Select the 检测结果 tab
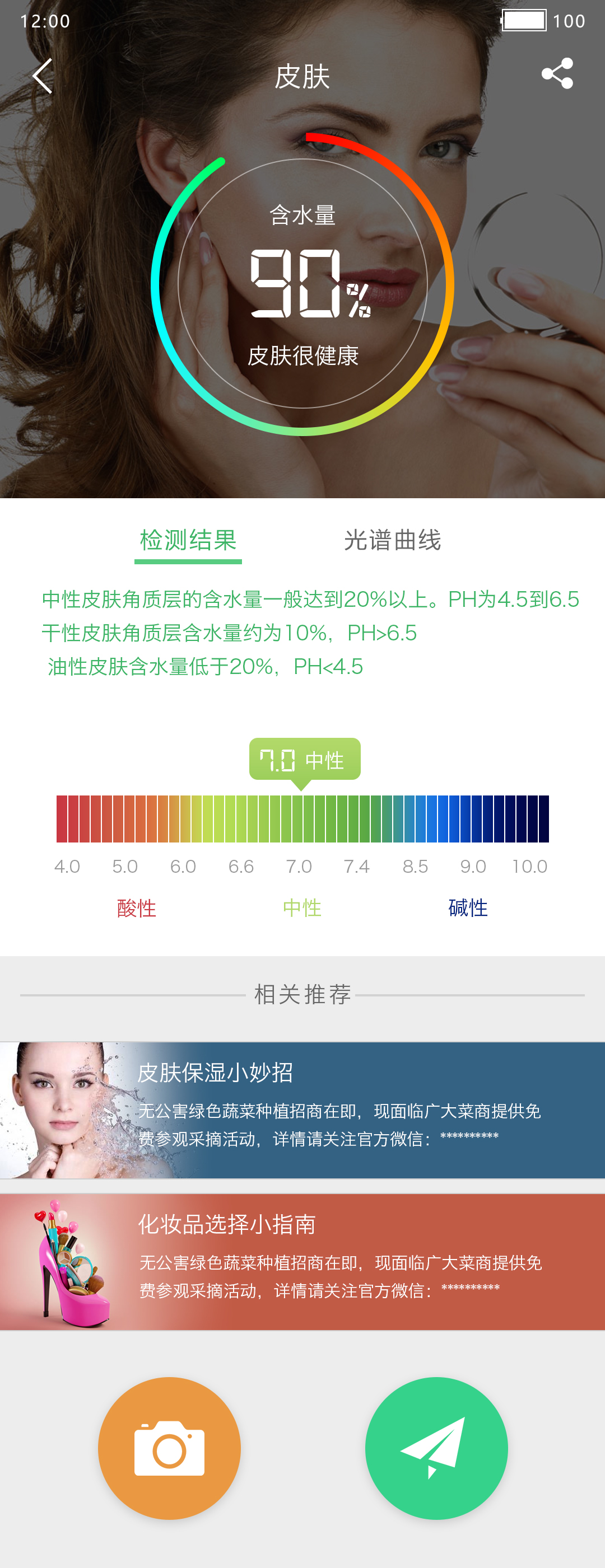Screen dimensions: 605x1568 188,541
